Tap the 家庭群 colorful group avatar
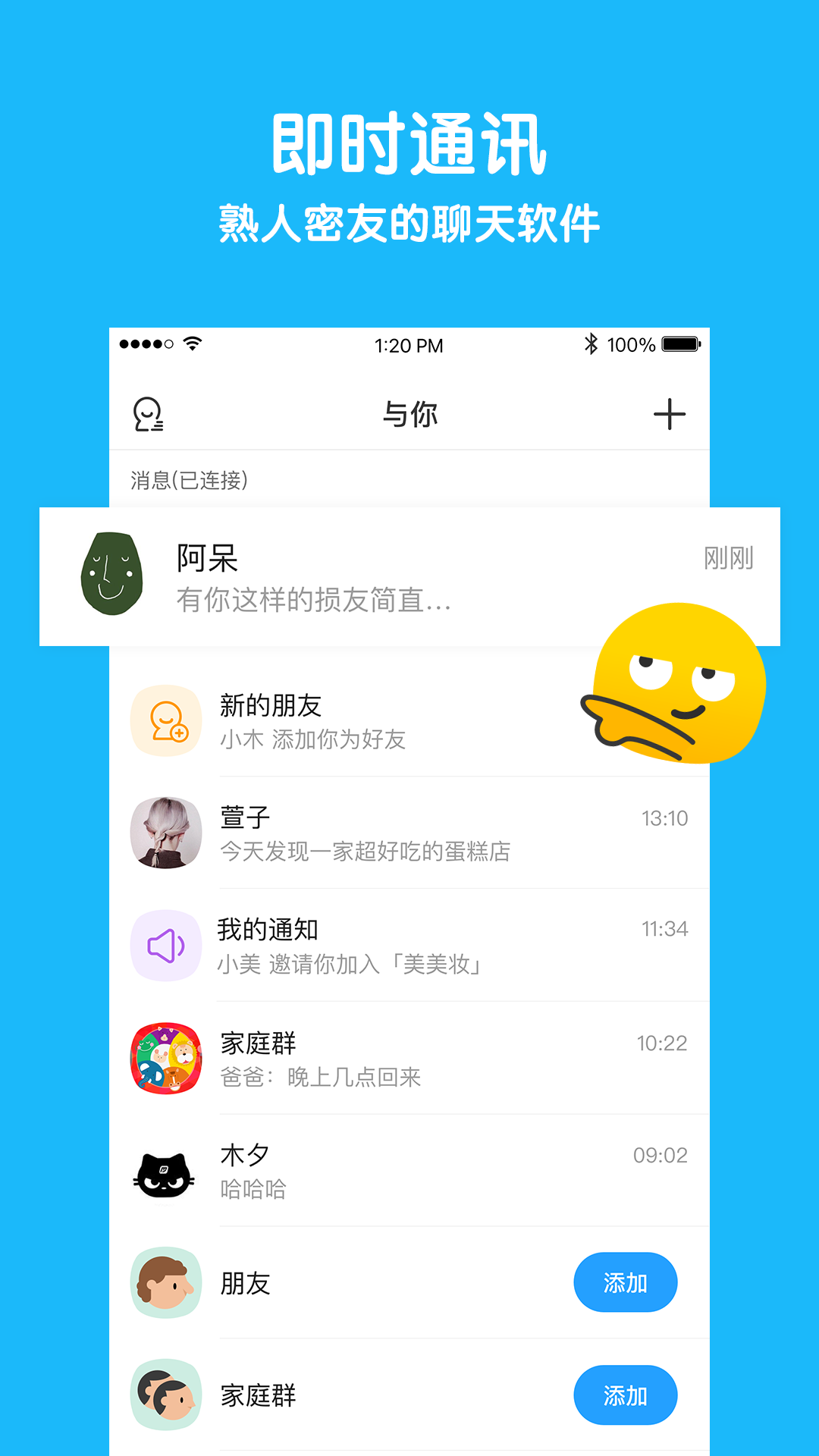 166,1058
